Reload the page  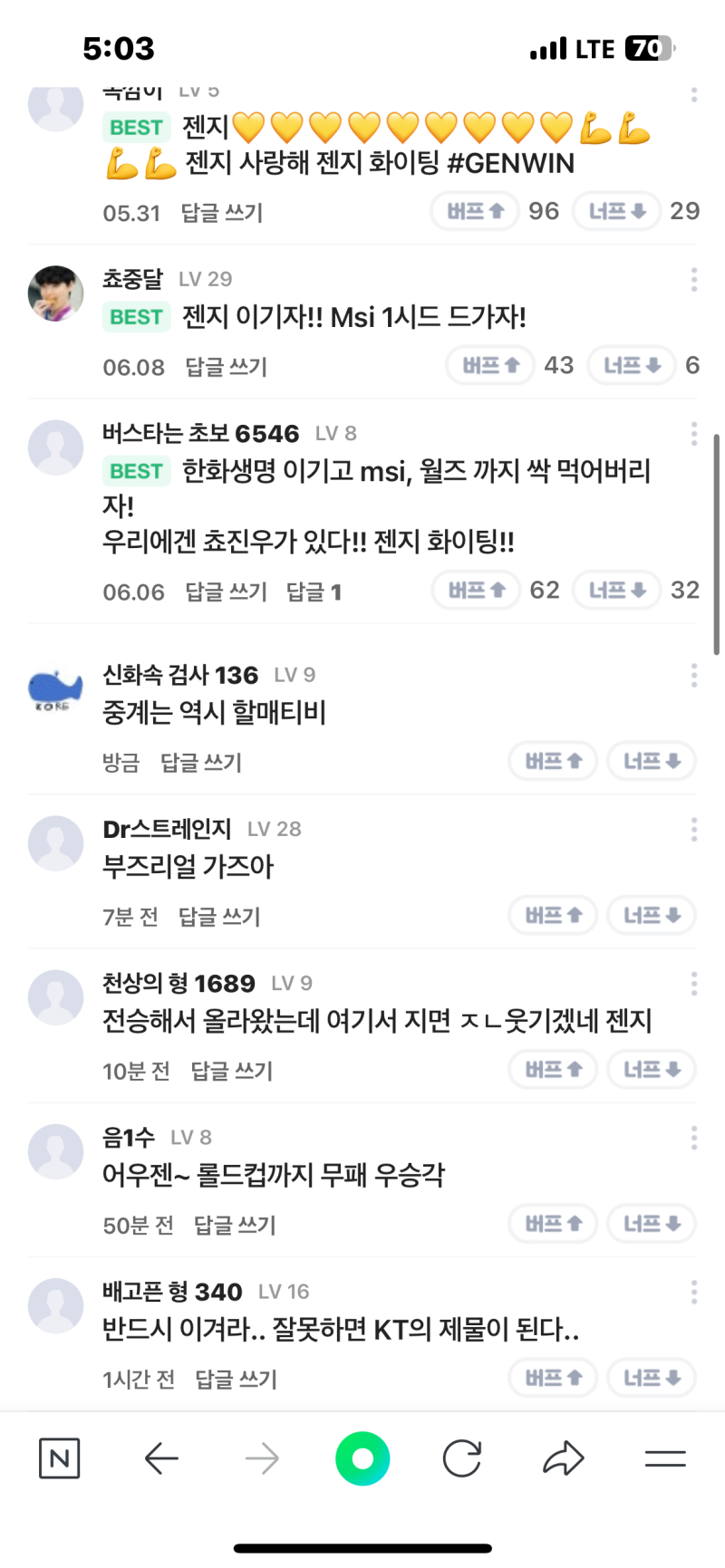click(x=461, y=1458)
